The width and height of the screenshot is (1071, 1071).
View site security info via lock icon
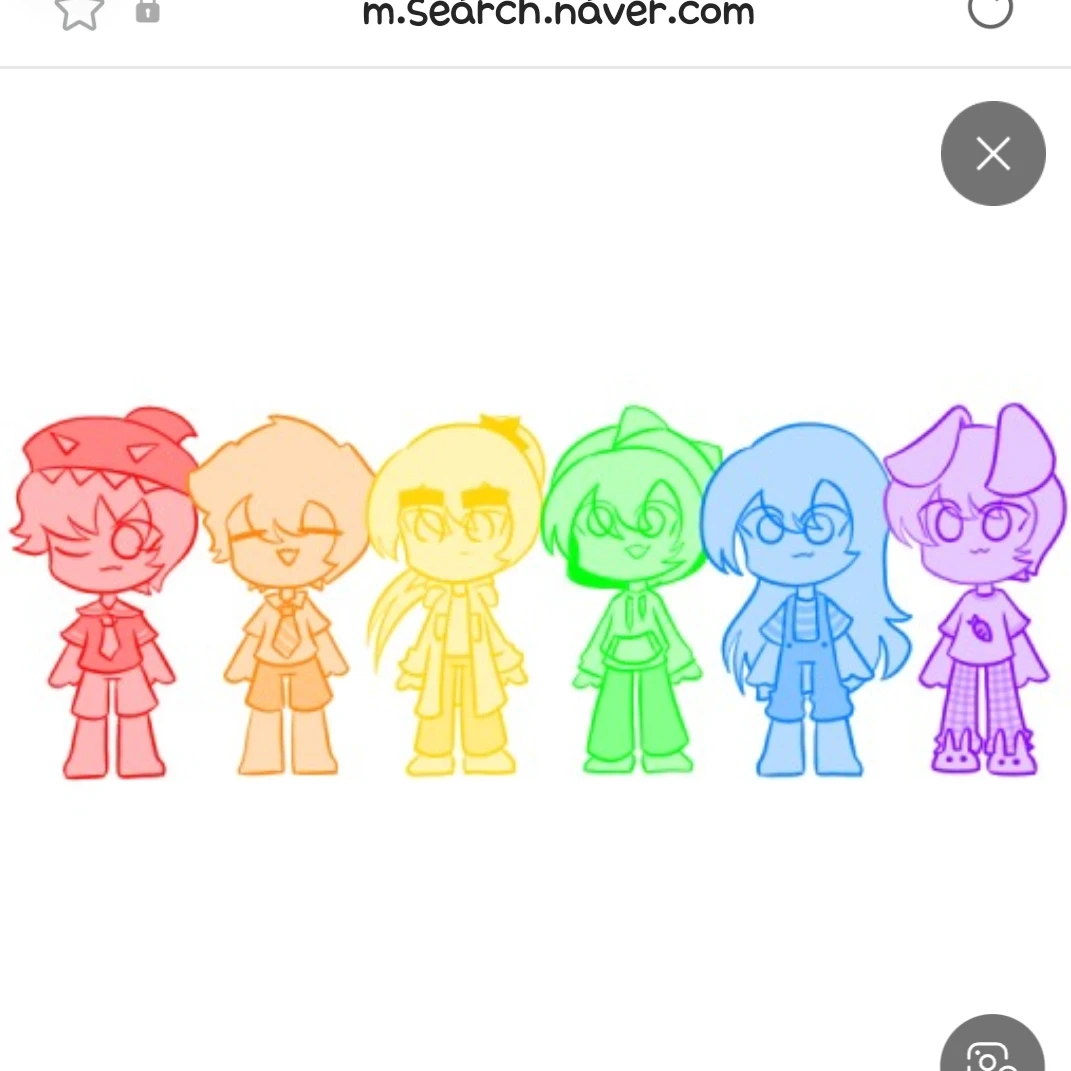(147, 11)
